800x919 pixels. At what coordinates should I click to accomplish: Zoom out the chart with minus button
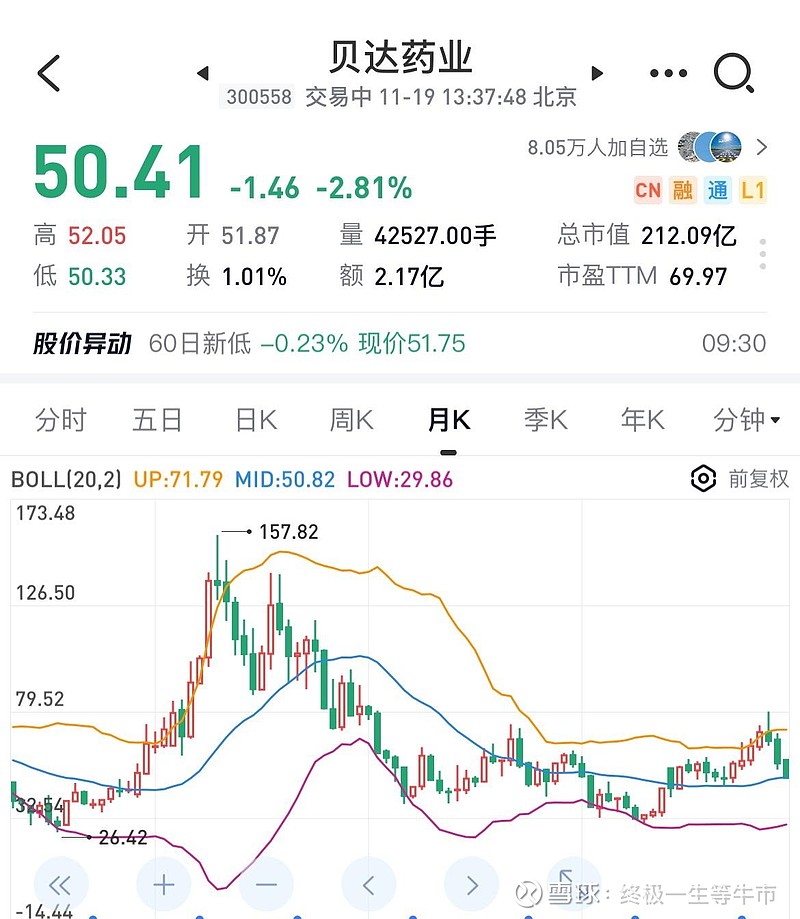tap(266, 885)
